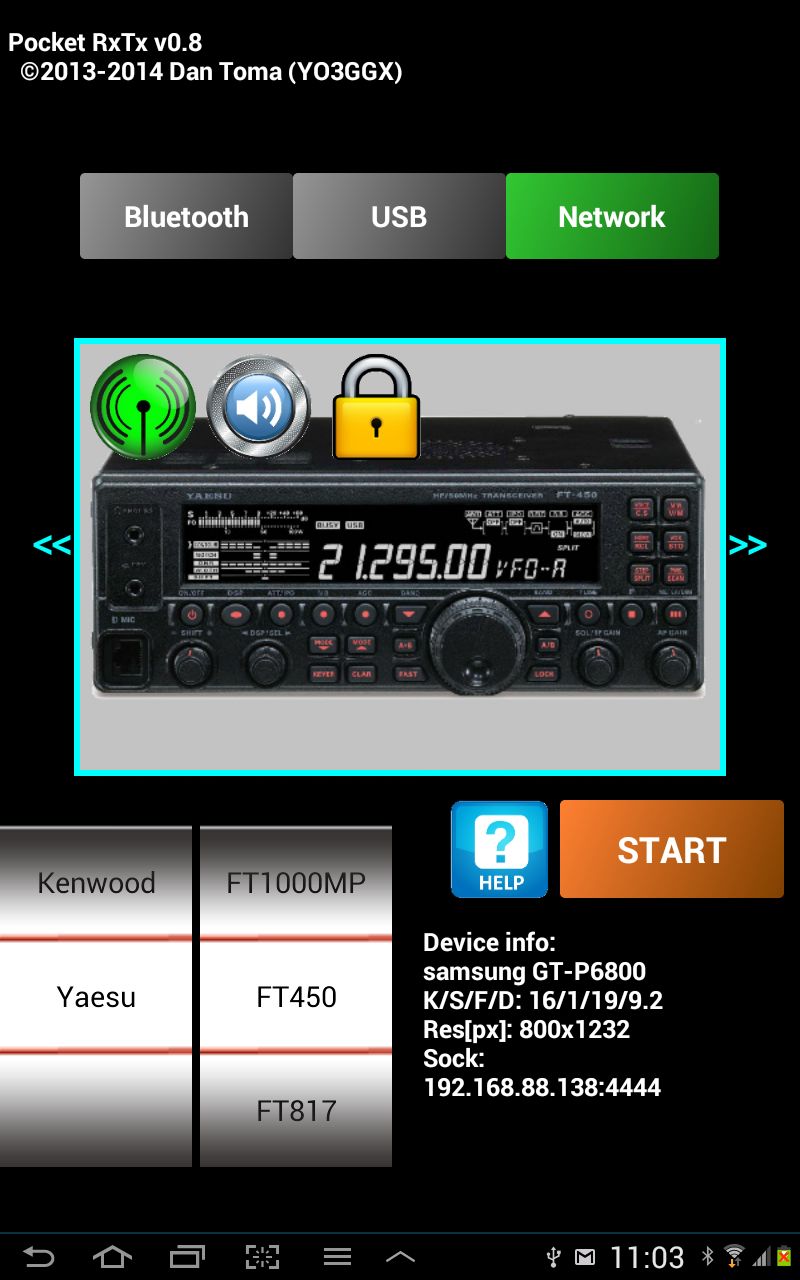Select the Bluetooth connection mode
The width and height of the screenshot is (800, 1280).
[x=186, y=216]
